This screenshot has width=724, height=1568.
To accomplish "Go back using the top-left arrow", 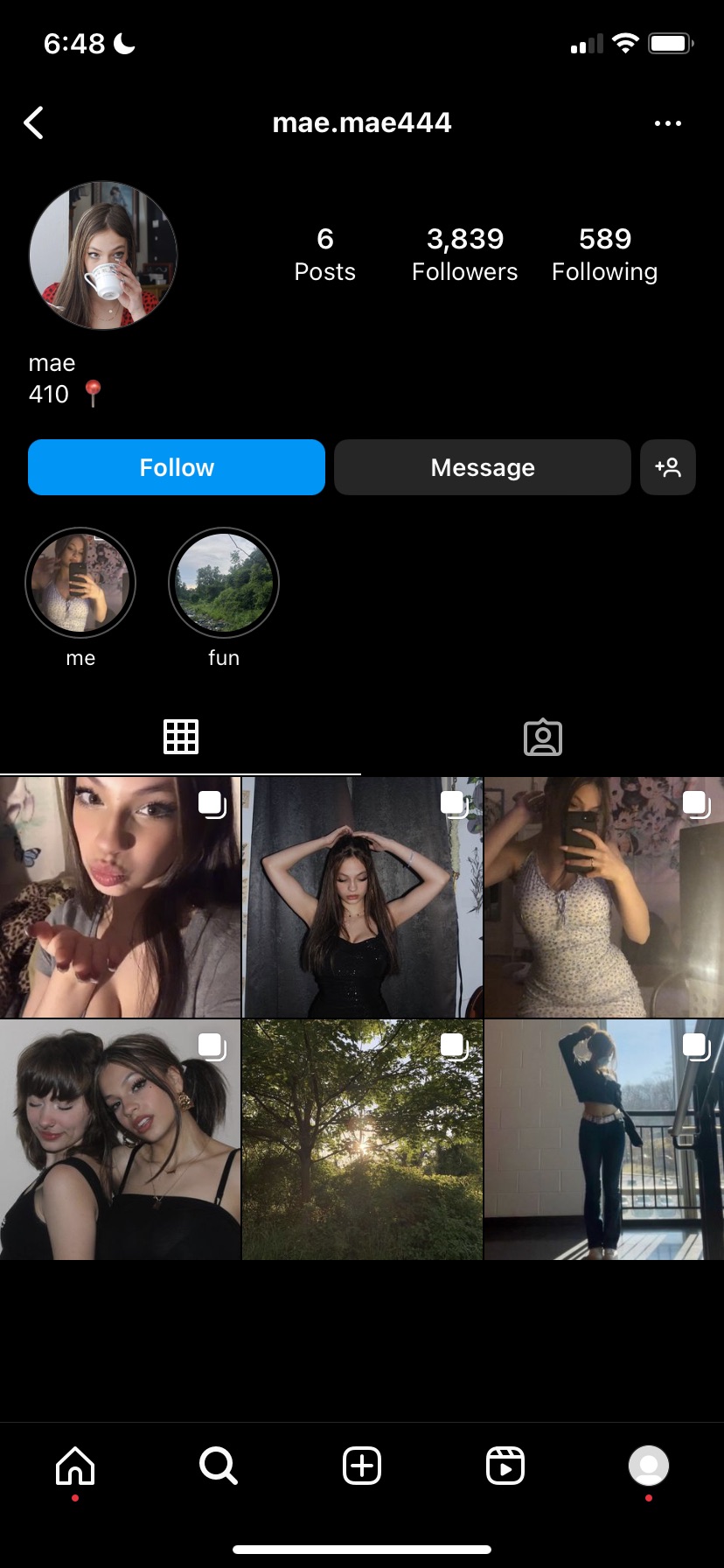I will 34,123.
